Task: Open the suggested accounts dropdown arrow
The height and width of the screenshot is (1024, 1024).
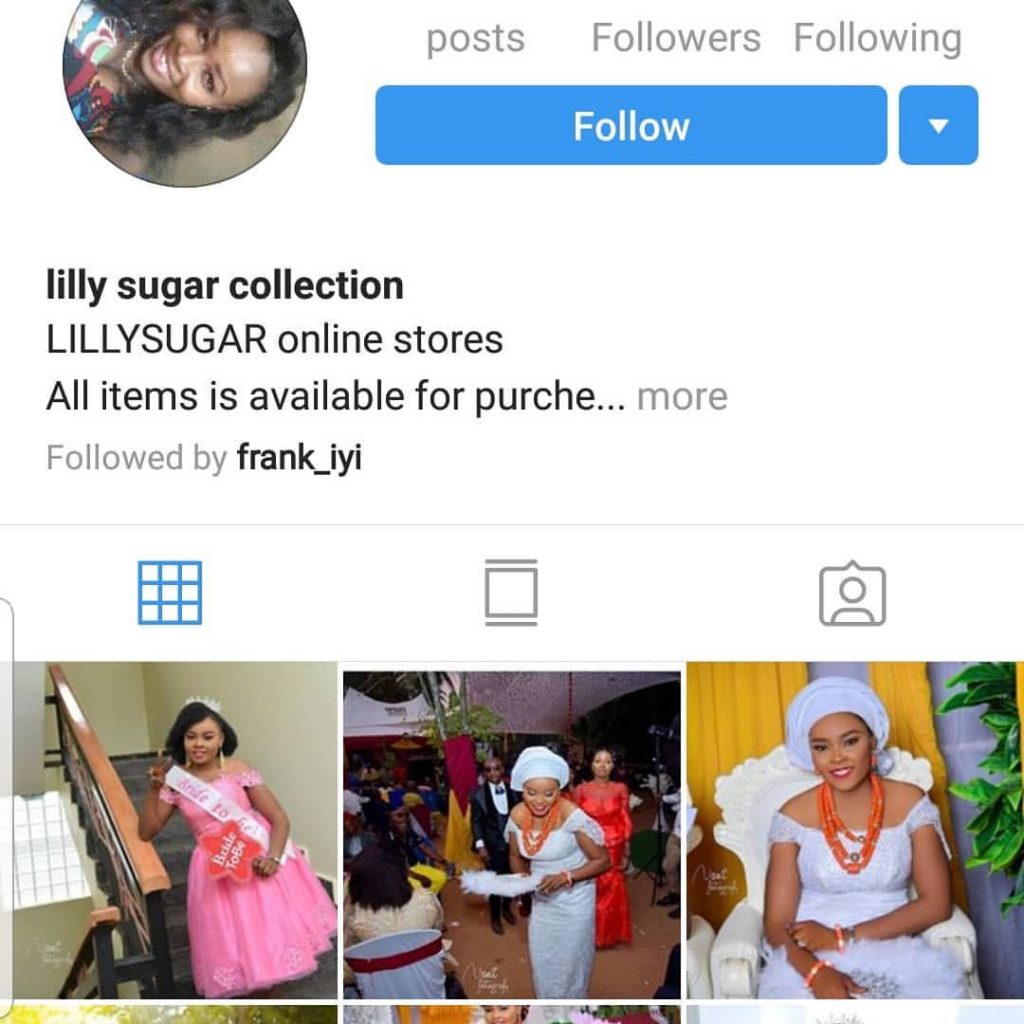Action: (938, 125)
